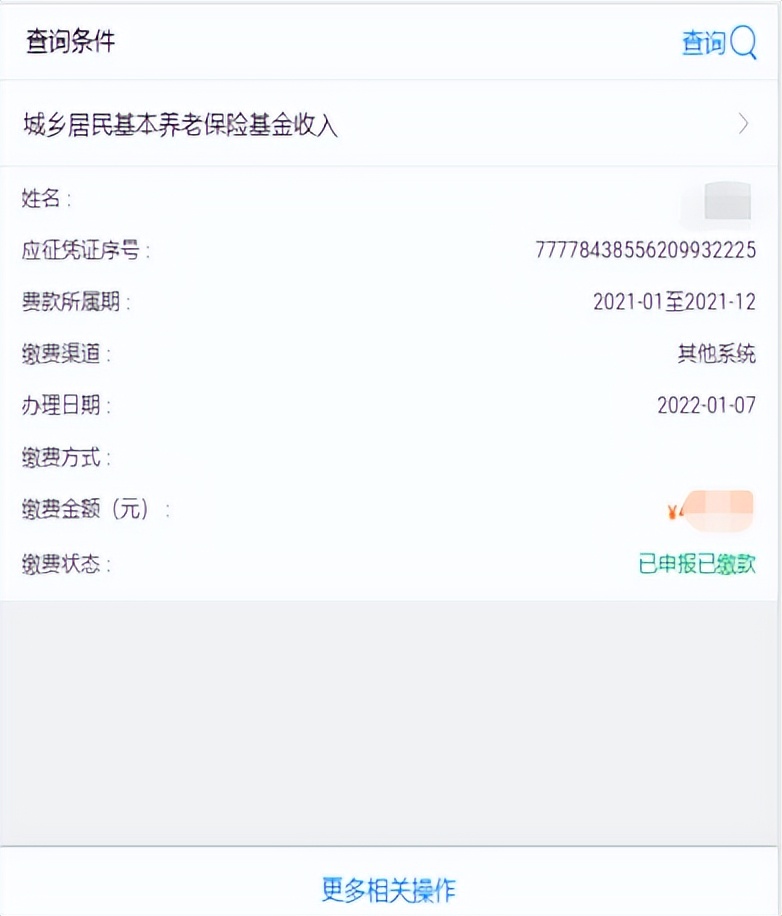Click the orange masked value beside 缴费金额

[720, 510]
